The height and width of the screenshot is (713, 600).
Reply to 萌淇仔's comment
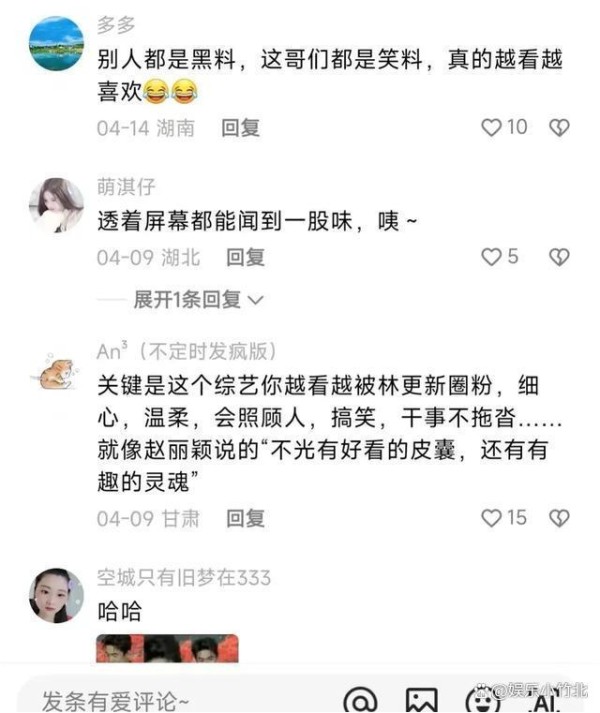coord(244,258)
